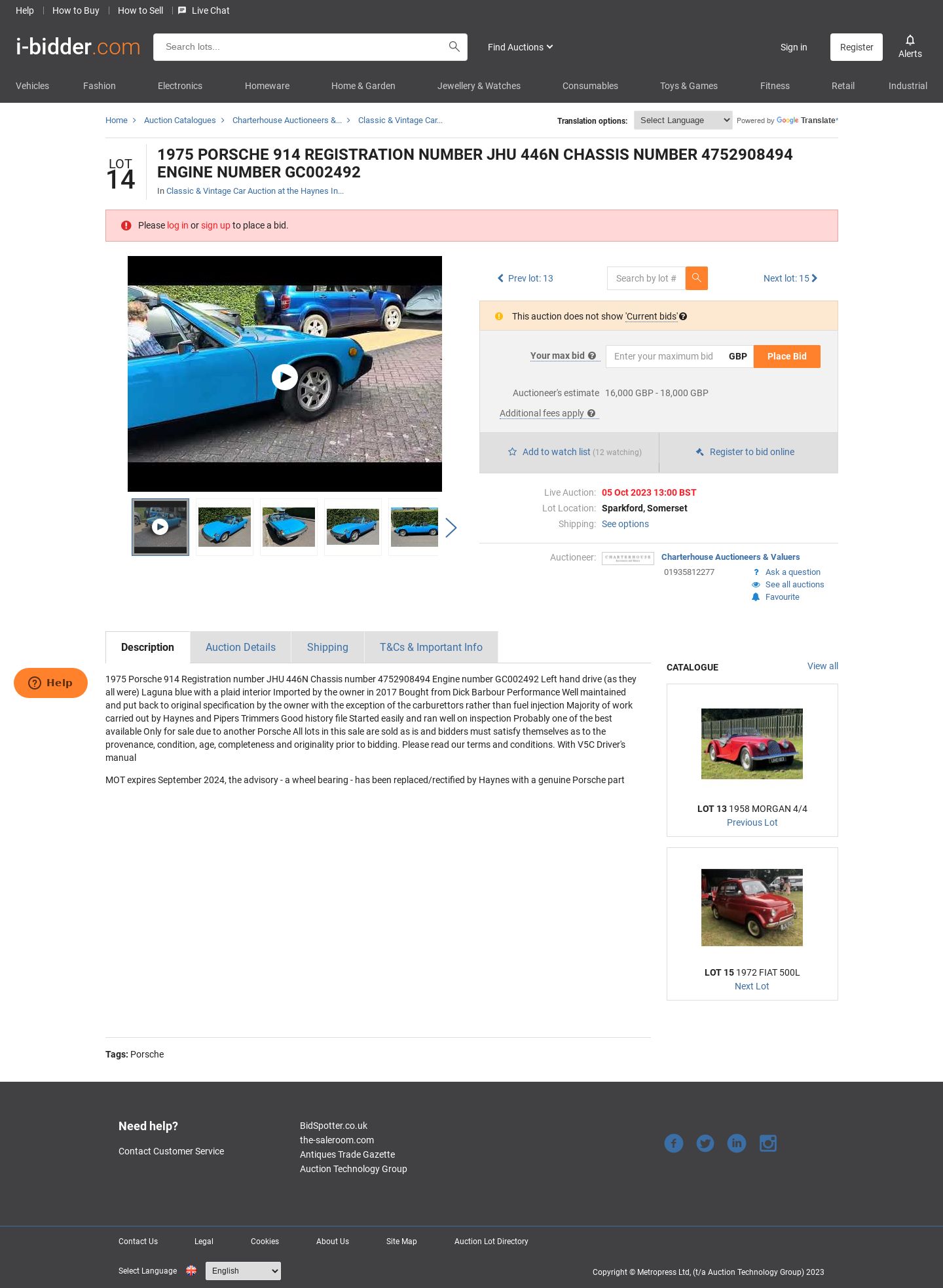
Task: Expand the Find Auctions dropdown
Action: click(x=520, y=47)
